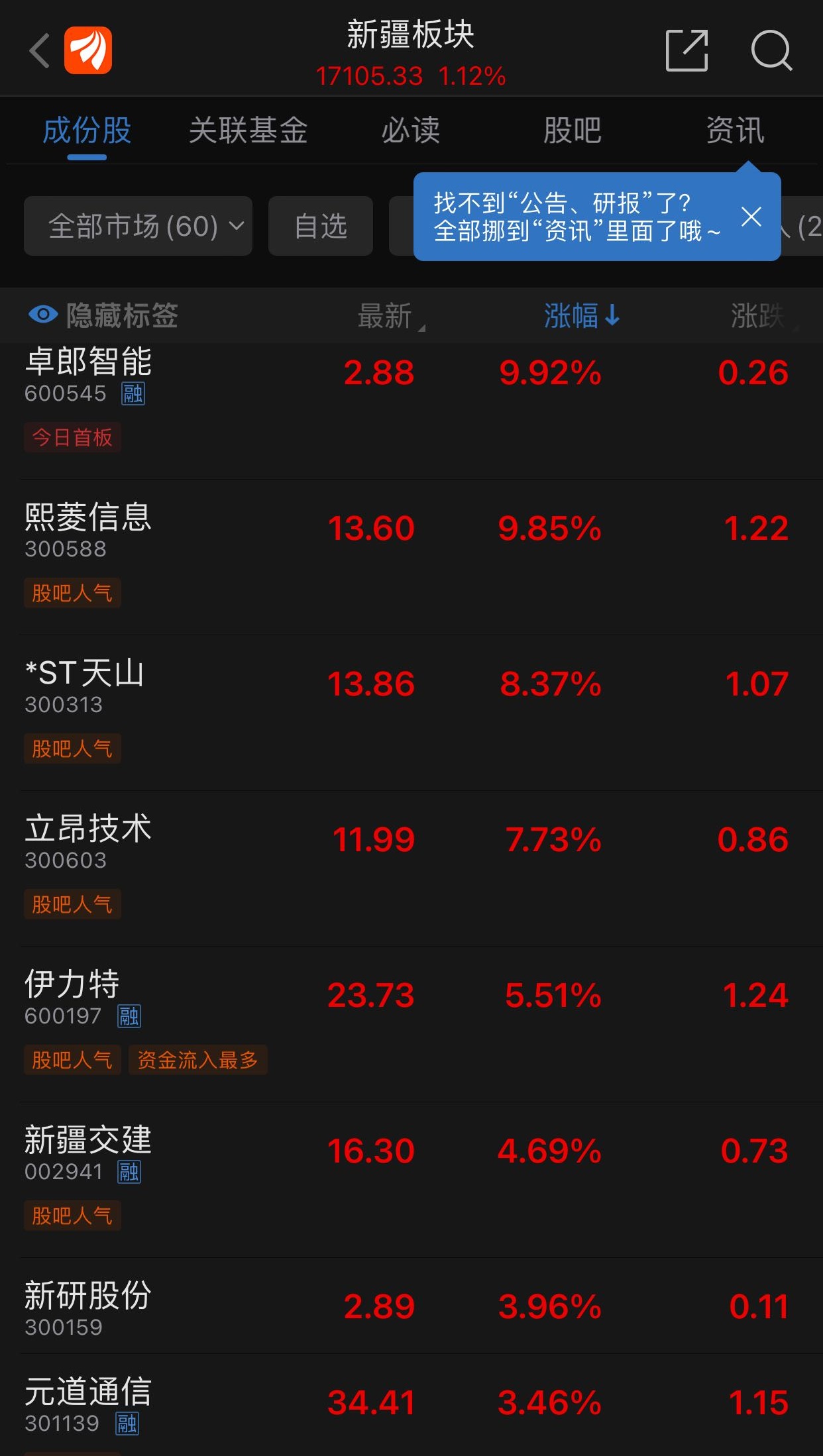Switch to the 资讯 tab
The height and width of the screenshot is (1456, 823).
735,130
